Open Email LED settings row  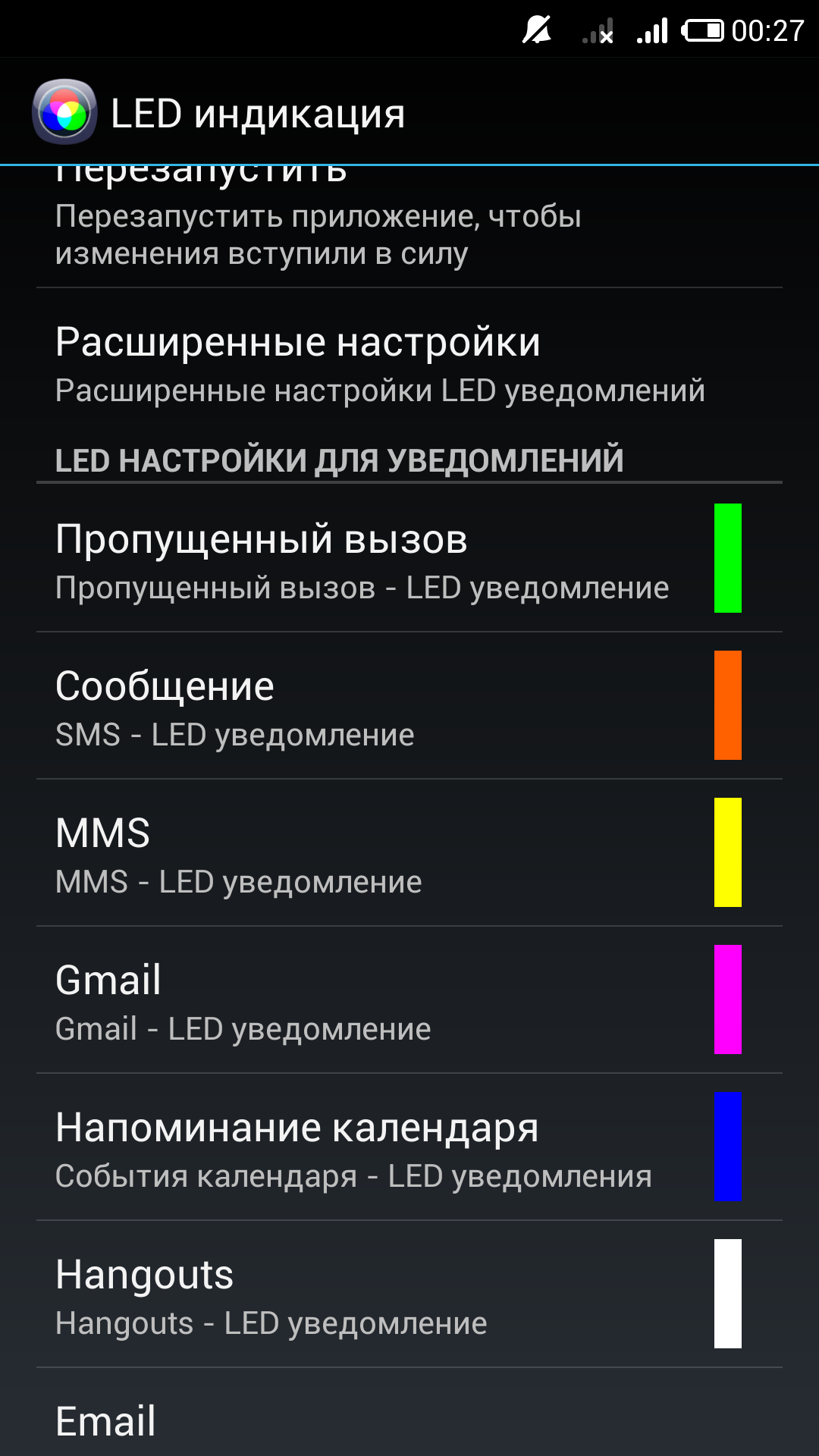(364, 1420)
